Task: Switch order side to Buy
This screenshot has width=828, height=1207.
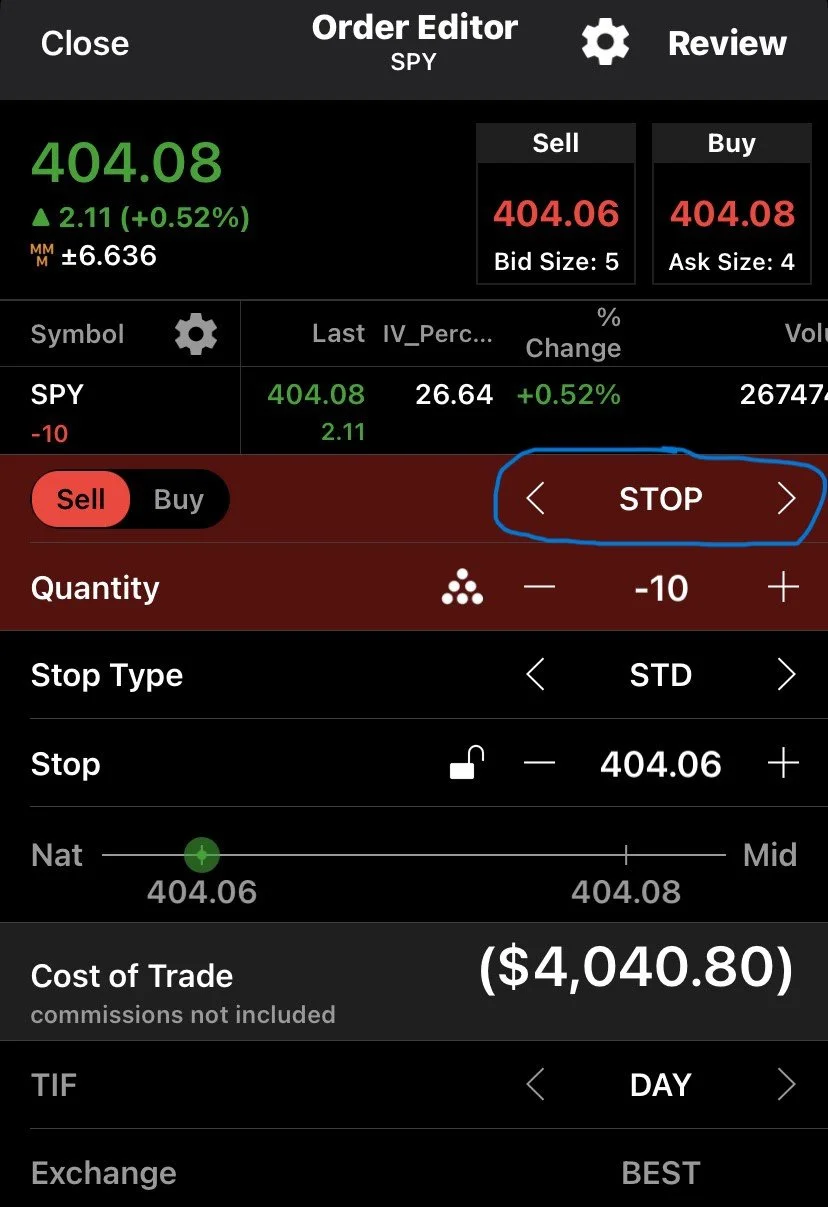Action: pos(178,499)
